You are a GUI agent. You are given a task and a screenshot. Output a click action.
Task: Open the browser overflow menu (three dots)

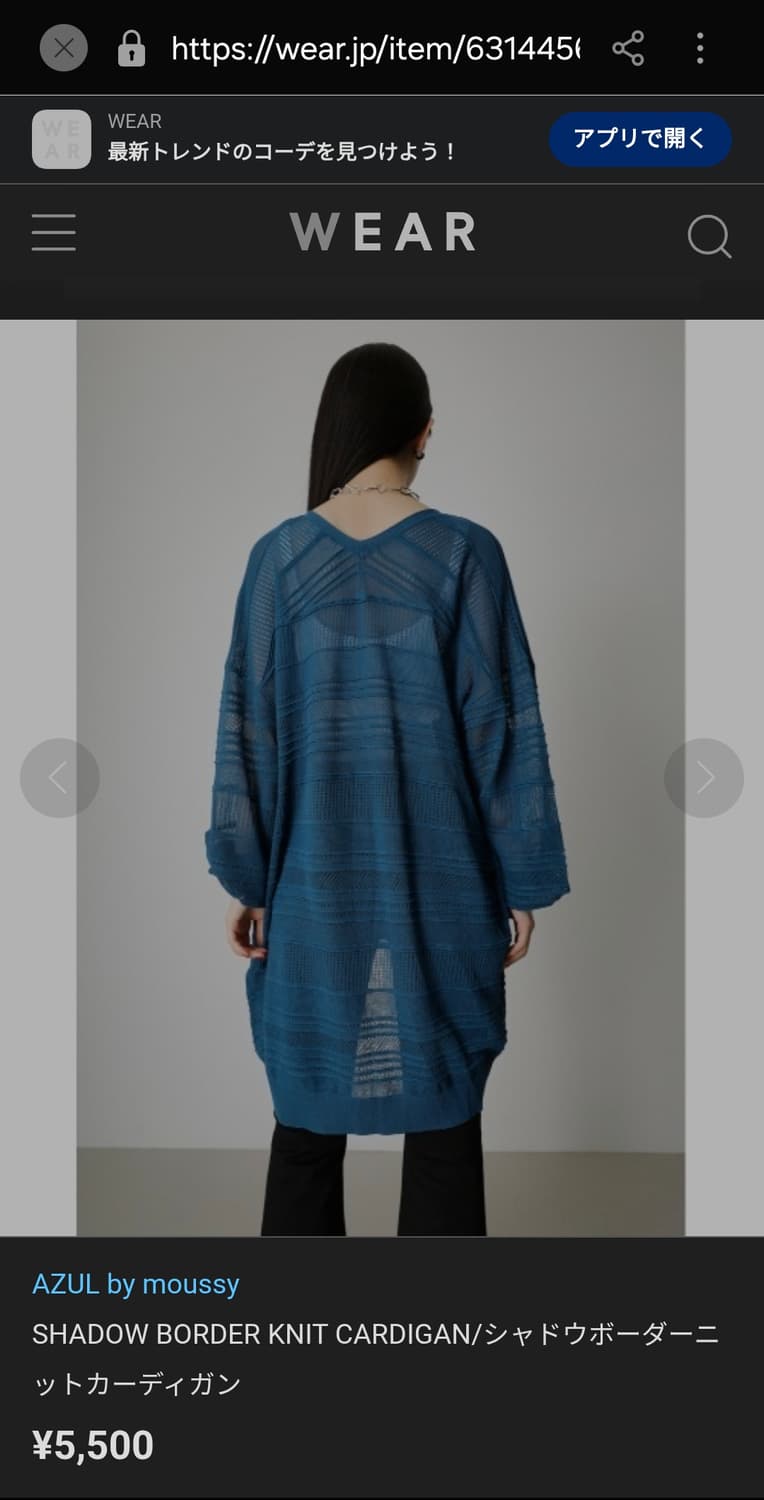pos(699,47)
